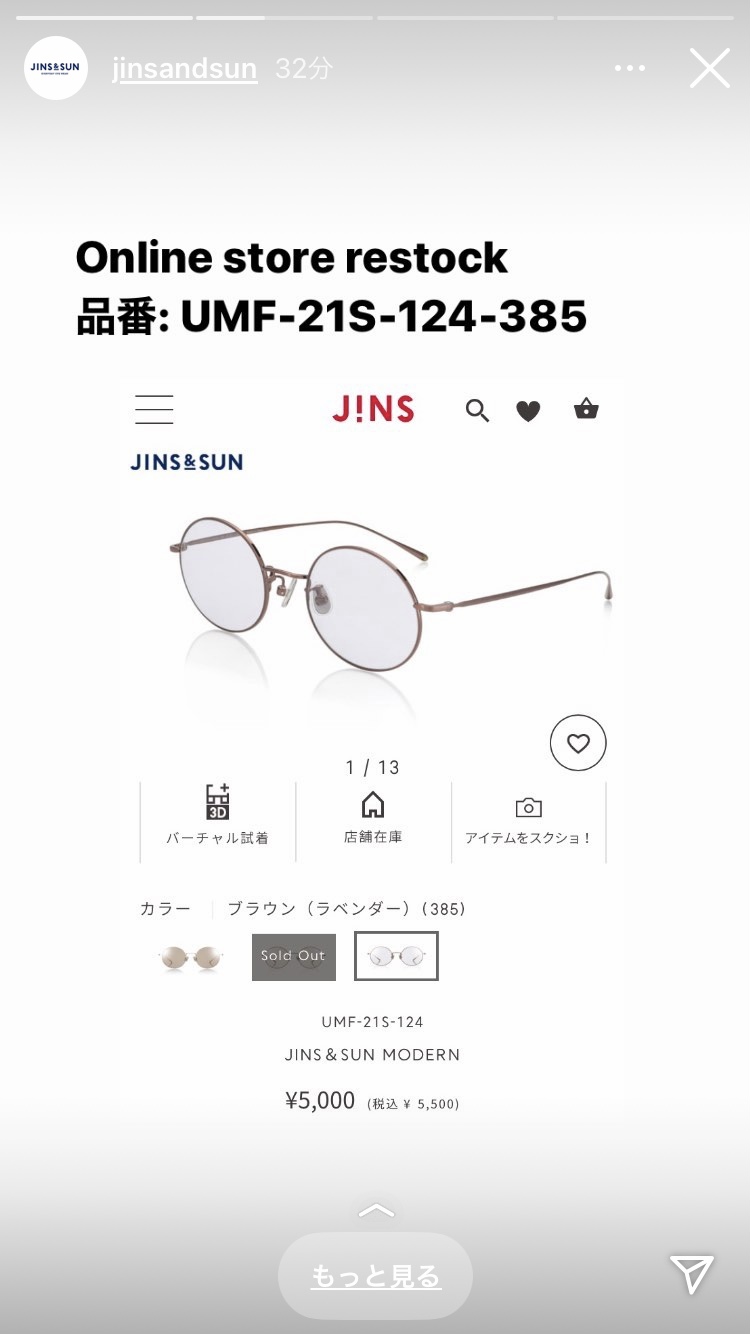Tap the jinsandsun profile avatar

56,68
